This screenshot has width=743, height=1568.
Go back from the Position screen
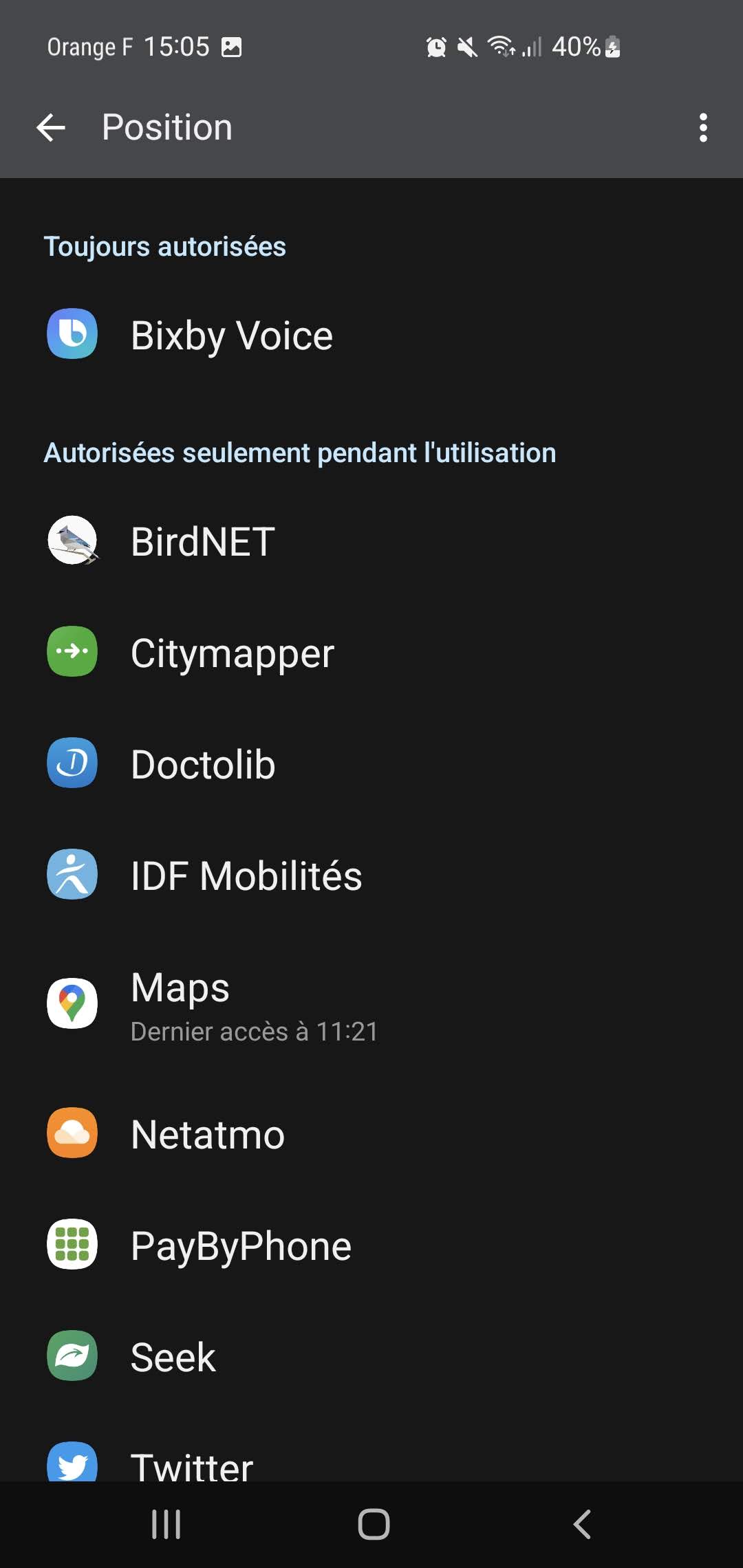pos(51,128)
